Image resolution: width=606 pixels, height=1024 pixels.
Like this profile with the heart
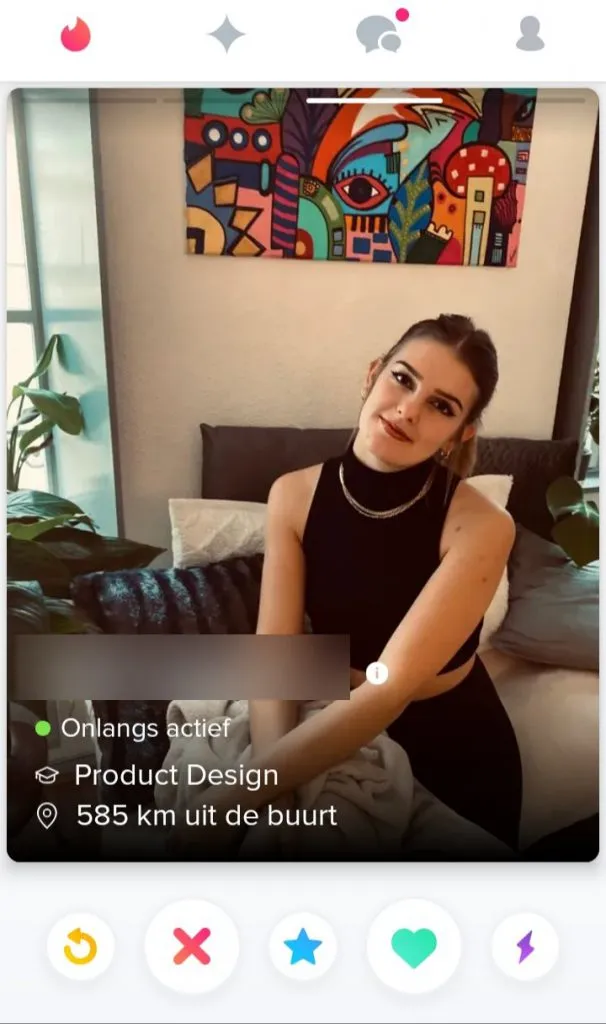tap(413, 946)
